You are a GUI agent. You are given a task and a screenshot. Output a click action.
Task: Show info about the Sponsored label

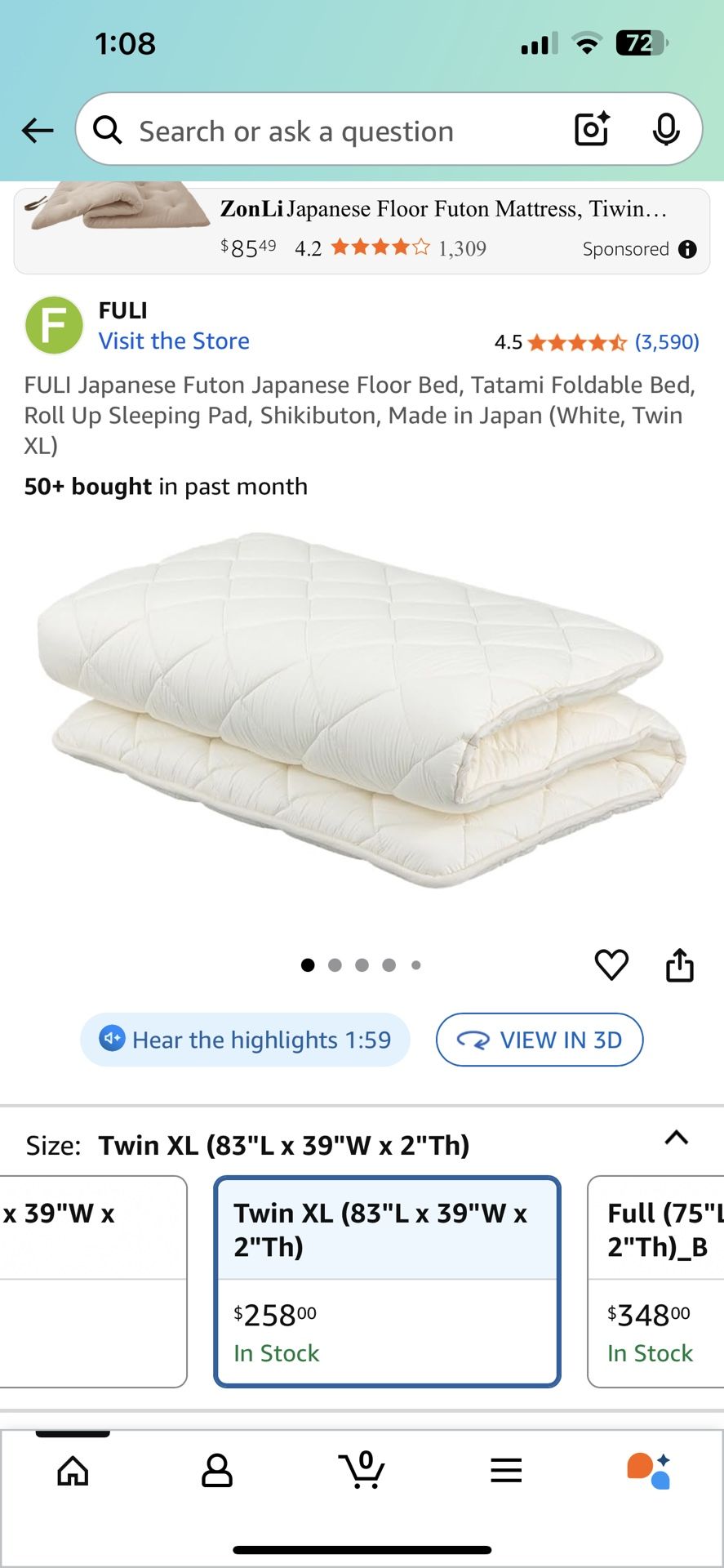tap(688, 249)
